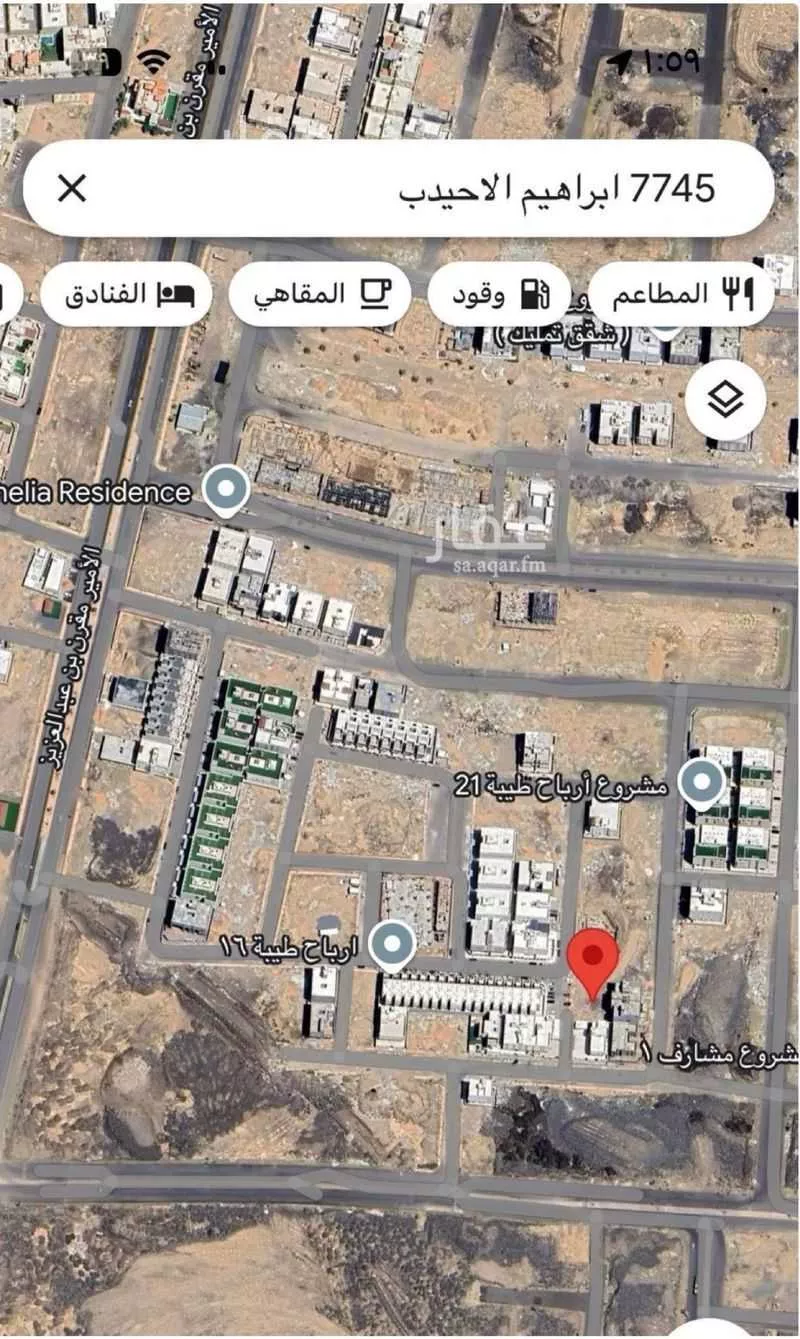Tap the 1:09 clock in the status bar

click(x=672, y=60)
